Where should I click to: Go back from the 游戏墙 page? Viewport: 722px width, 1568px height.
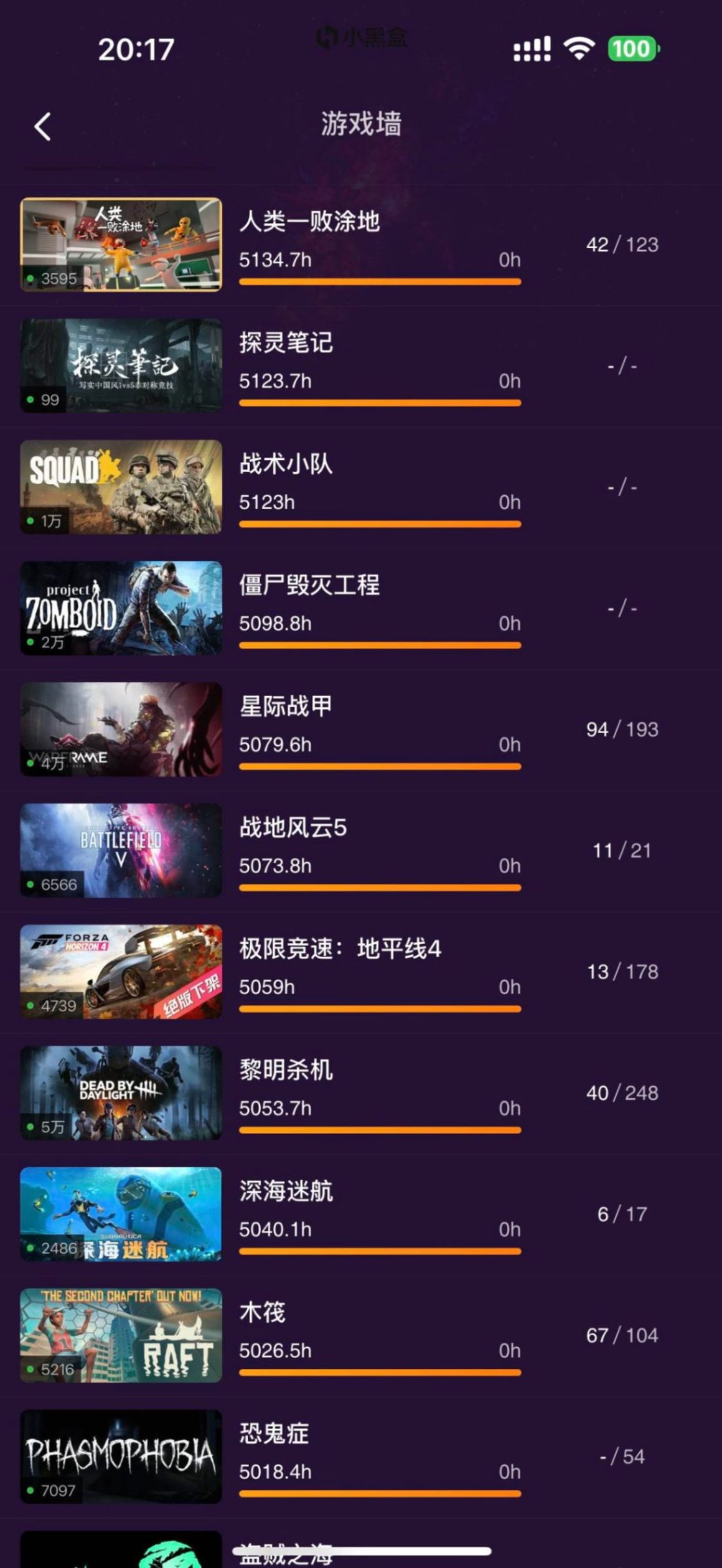pyautogui.click(x=42, y=127)
